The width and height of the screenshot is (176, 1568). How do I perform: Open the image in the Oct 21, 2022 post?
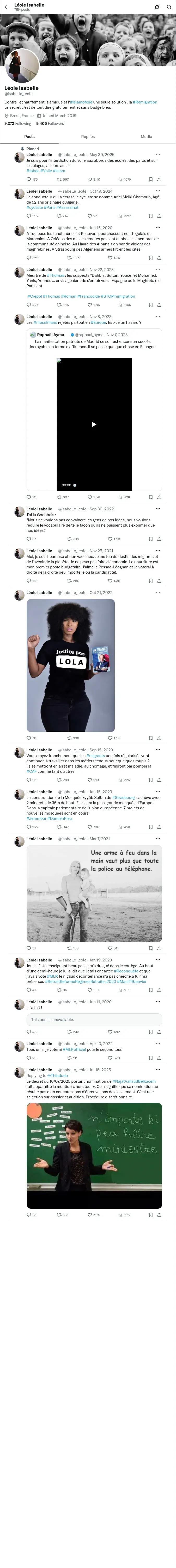click(x=70, y=665)
